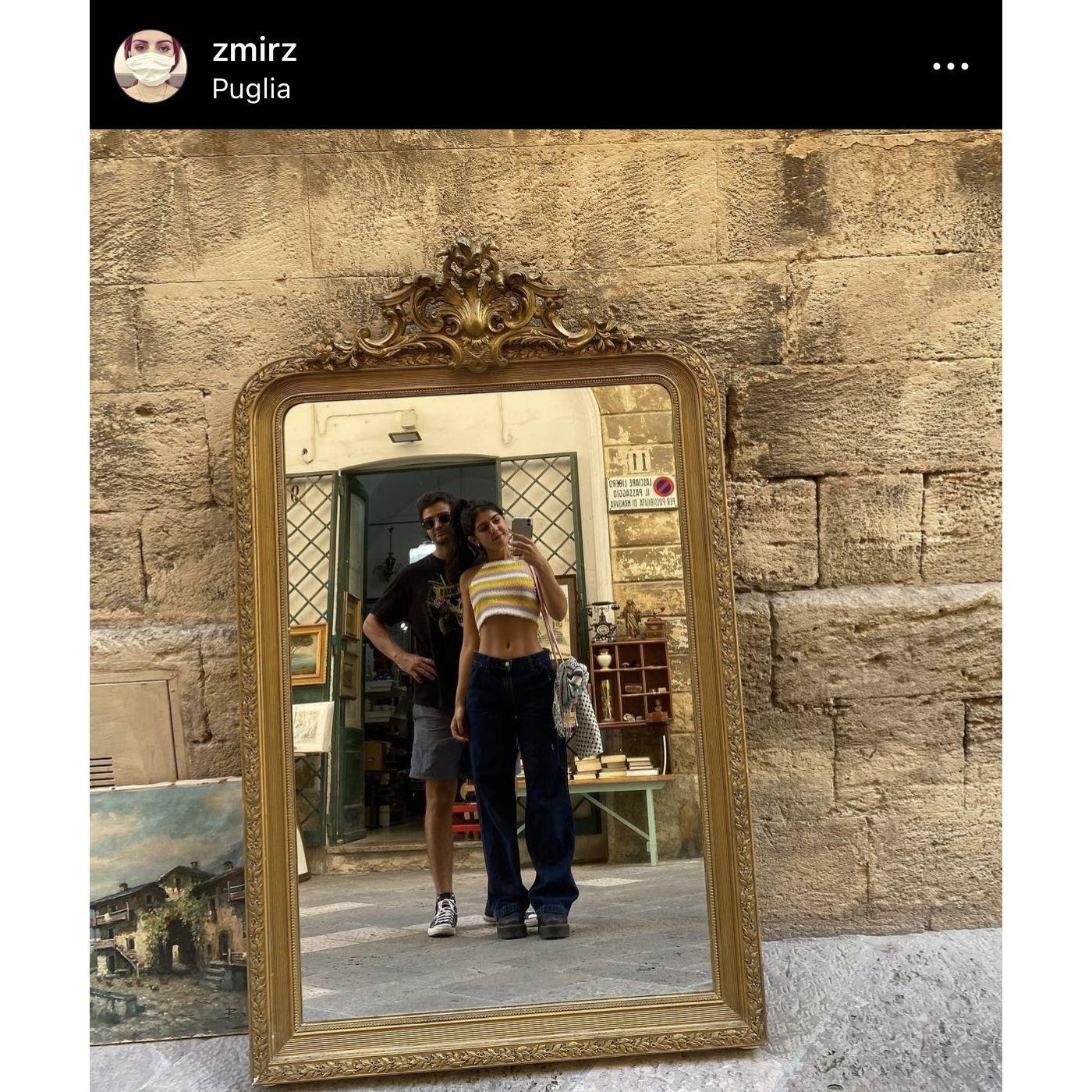
Task: Open the zmirz username link
Action: click(254, 50)
